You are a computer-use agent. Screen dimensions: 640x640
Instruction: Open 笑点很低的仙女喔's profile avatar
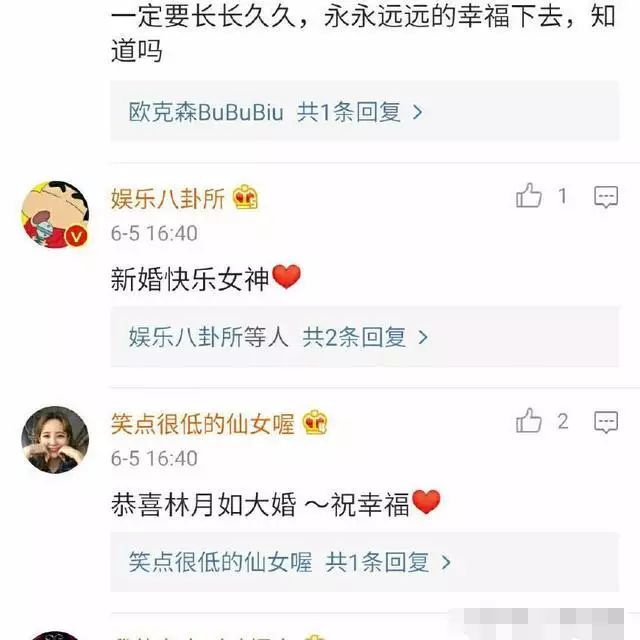pos(55,440)
